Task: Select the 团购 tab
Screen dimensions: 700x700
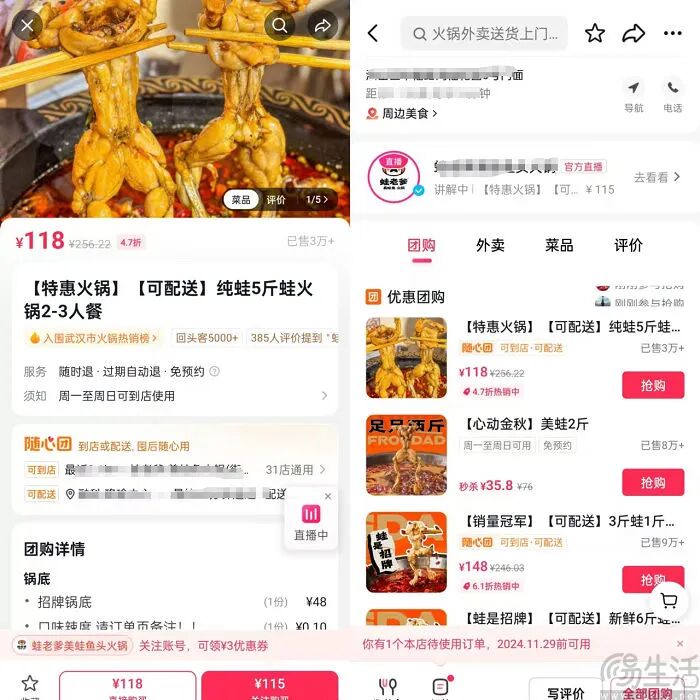Action: pos(421,245)
